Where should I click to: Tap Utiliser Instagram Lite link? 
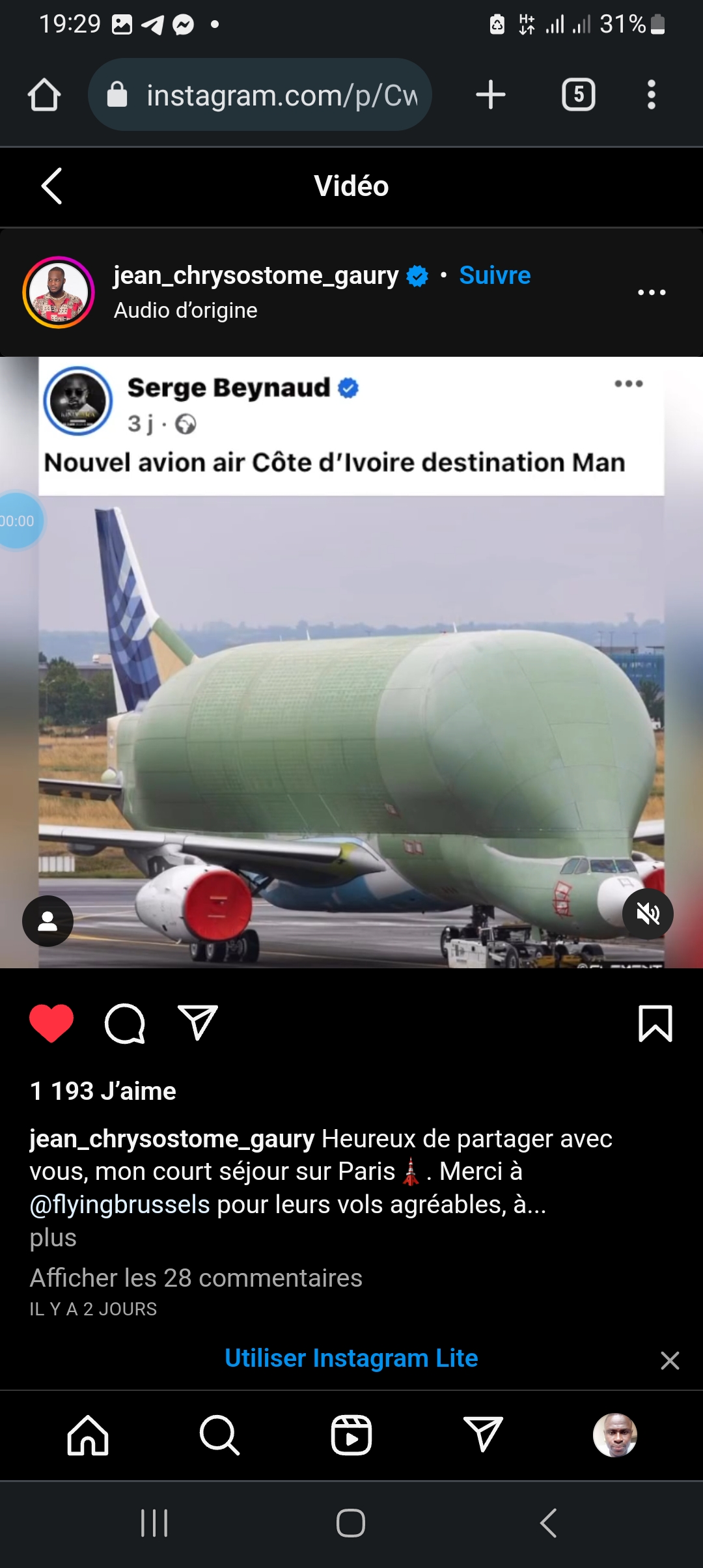point(351,1358)
